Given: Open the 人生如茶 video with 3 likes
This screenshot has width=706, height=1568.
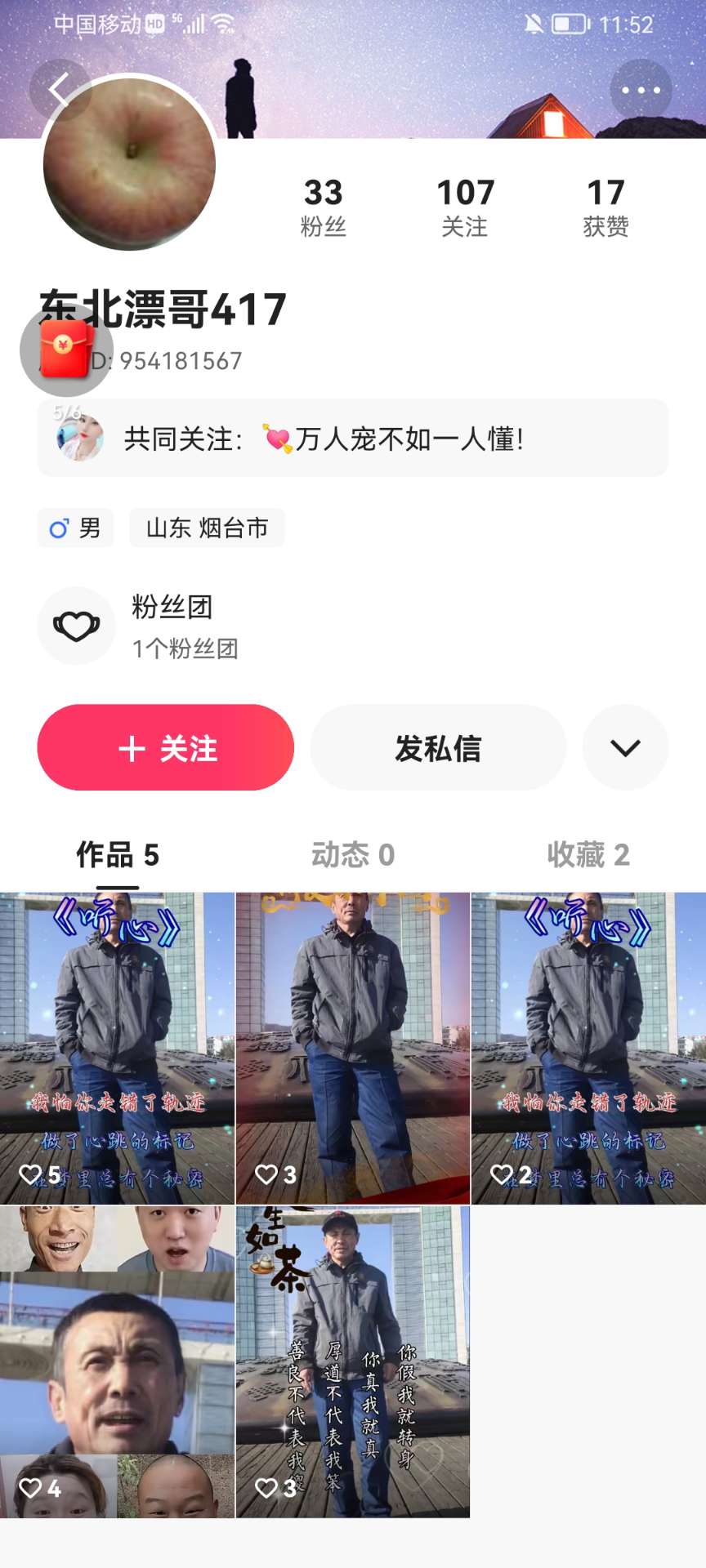Looking at the screenshot, I should click(x=353, y=1361).
